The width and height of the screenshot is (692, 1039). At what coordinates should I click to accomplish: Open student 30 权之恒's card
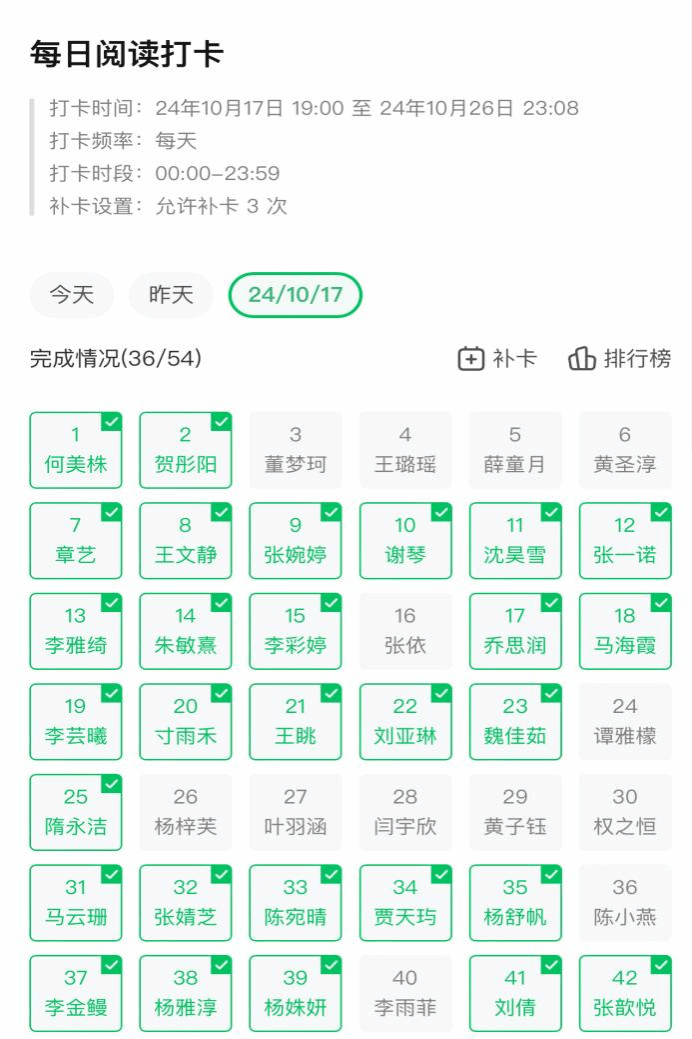[x=625, y=812]
